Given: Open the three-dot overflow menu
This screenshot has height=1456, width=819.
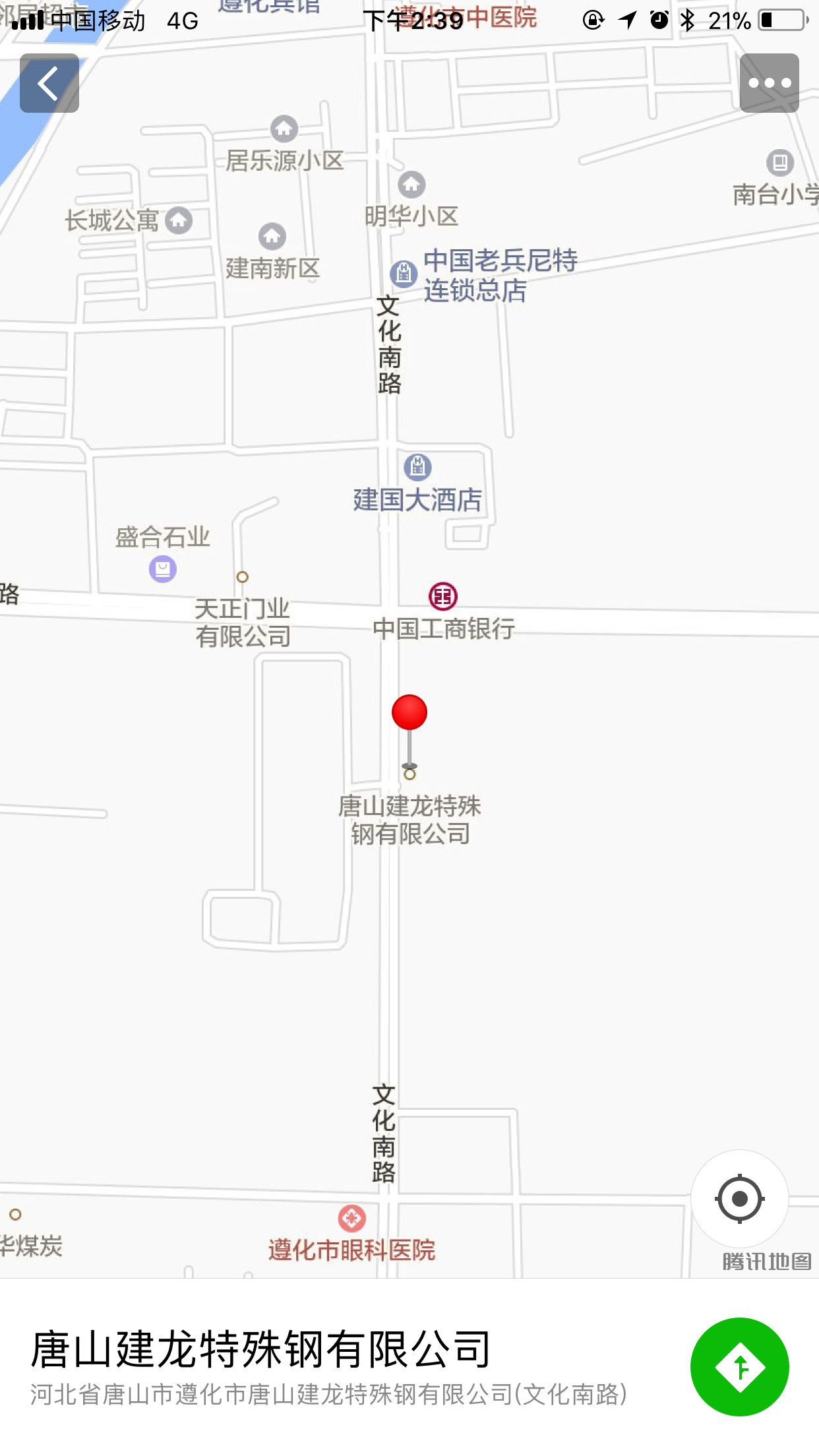Looking at the screenshot, I should tap(769, 84).
